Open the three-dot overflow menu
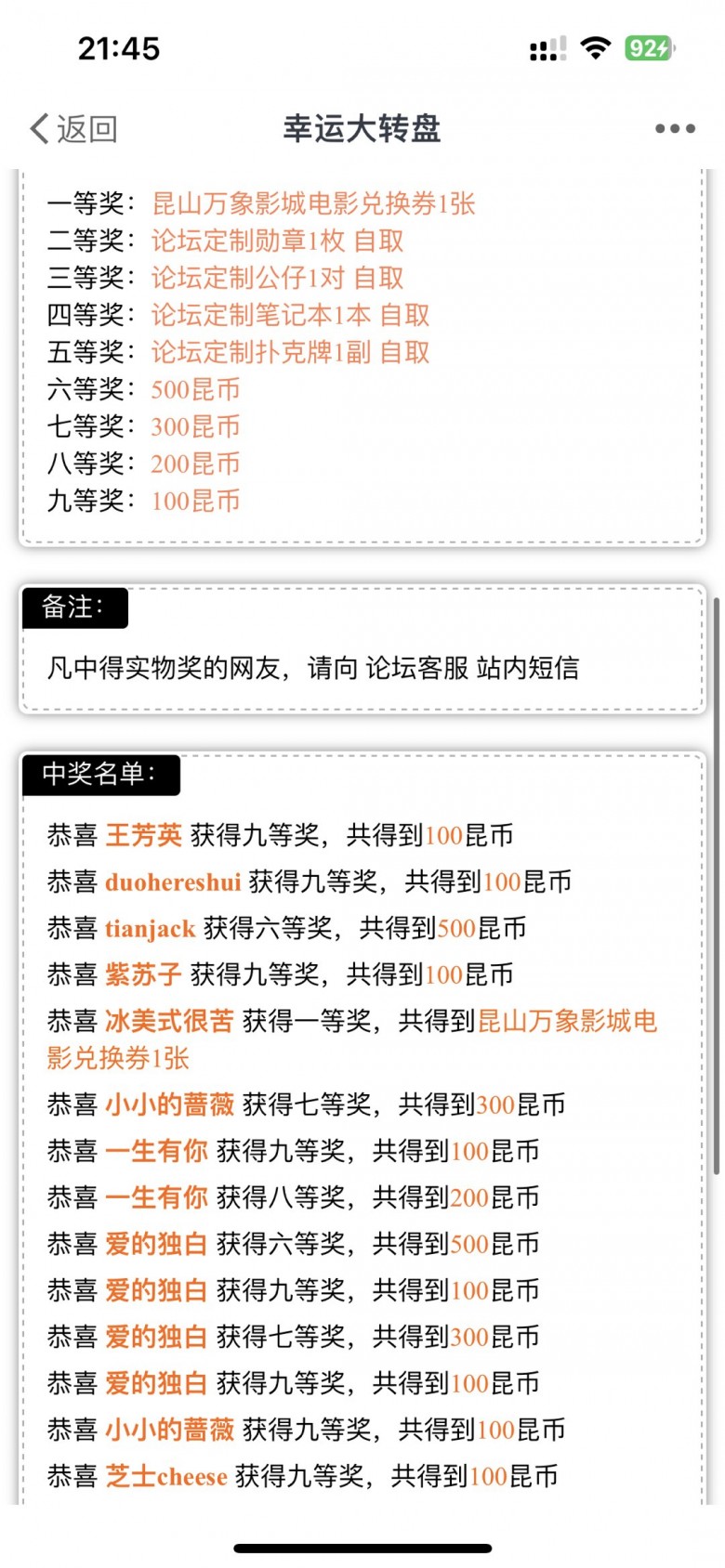The image size is (725, 1568). (675, 129)
